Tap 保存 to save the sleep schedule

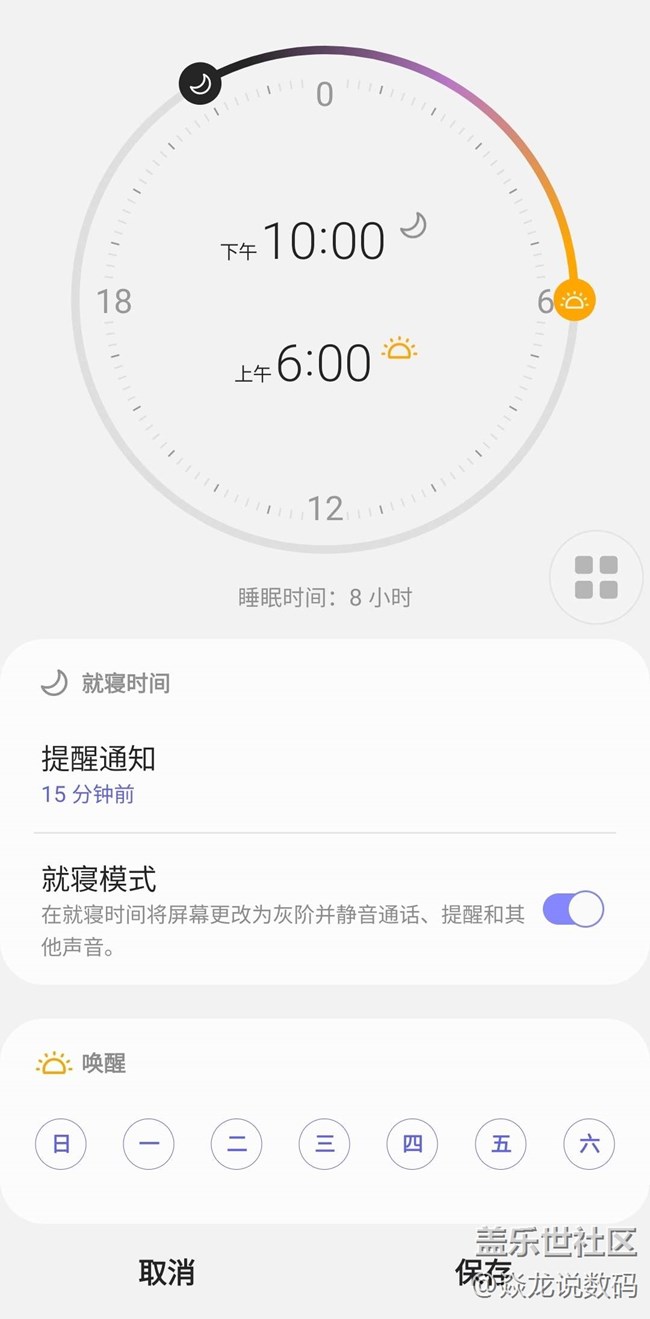(x=484, y=1272)
